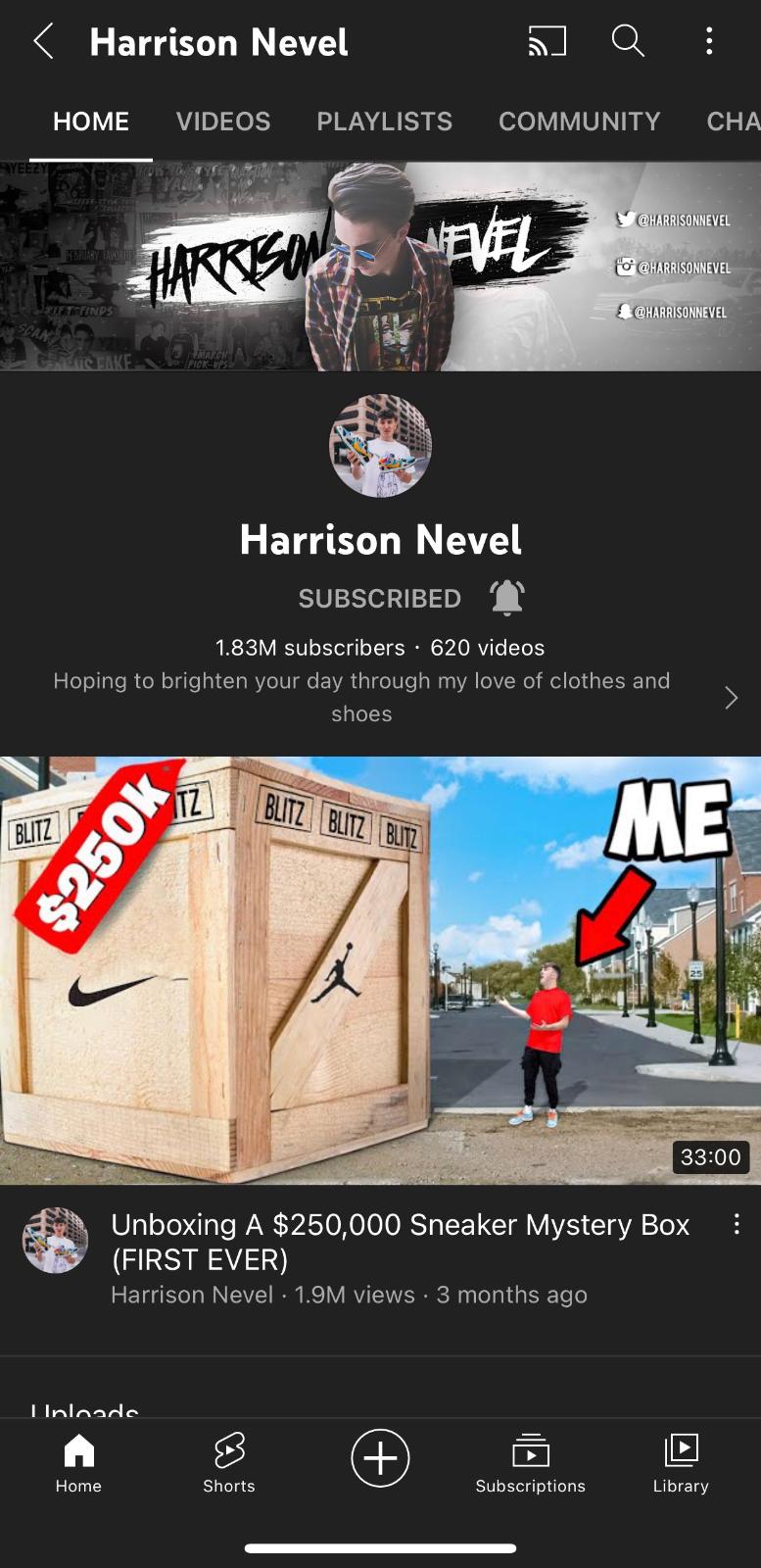Tap the cast to device icon

tap(547, 41)
